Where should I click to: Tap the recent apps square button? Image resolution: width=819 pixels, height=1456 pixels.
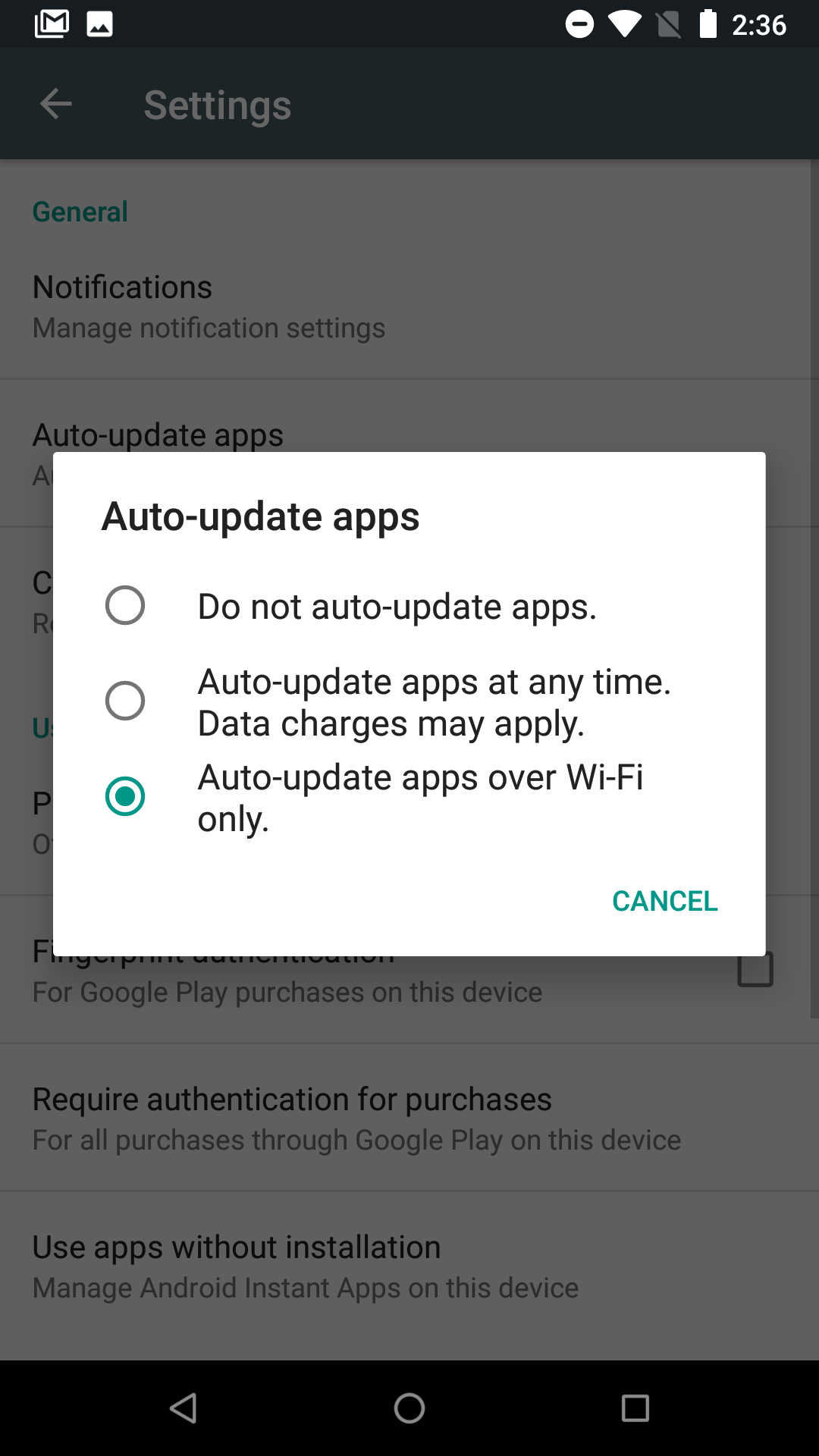click(x=635, y=1408)
